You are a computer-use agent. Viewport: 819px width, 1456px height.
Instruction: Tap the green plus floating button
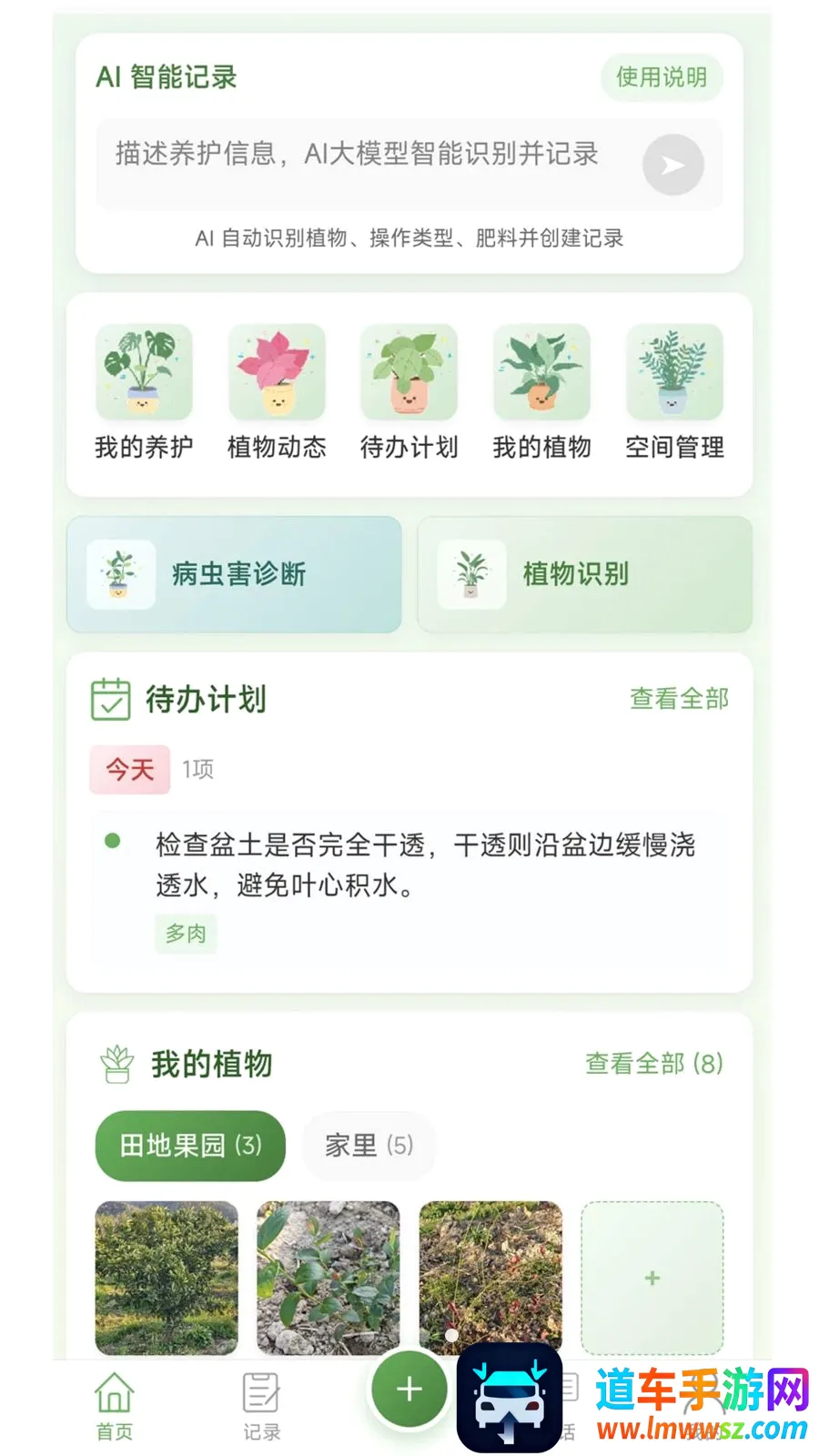point(409,1389)
